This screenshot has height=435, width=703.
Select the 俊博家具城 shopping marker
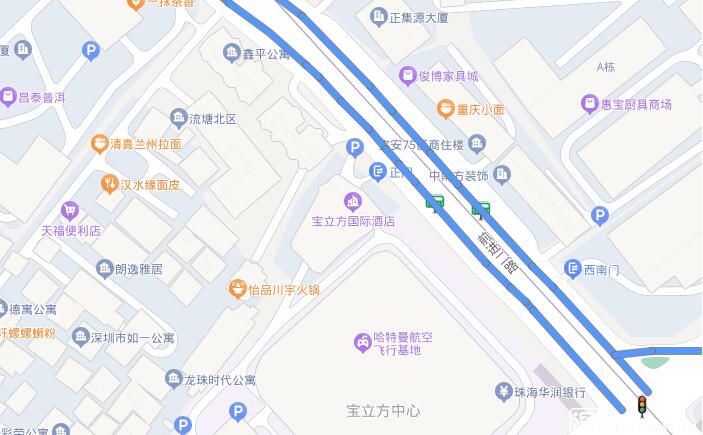(407, 75)
